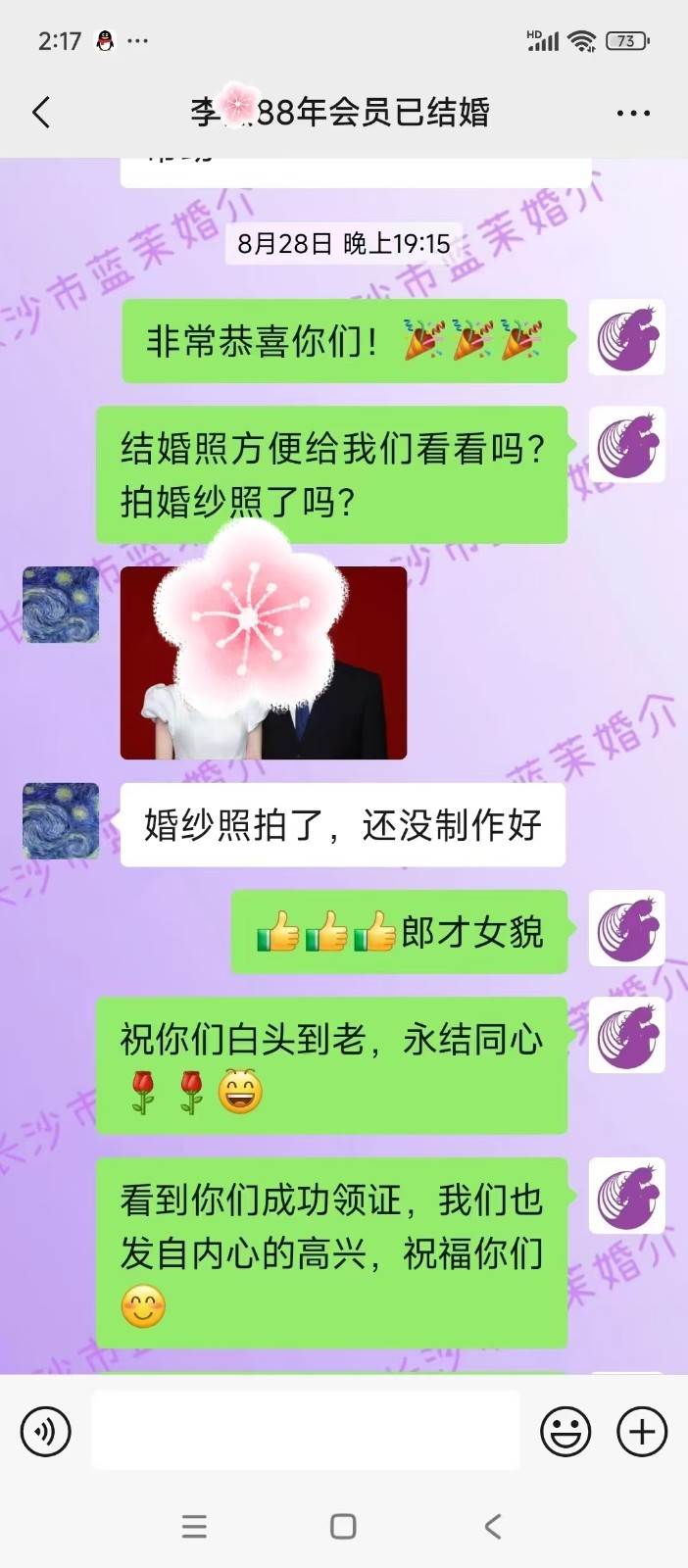Open the purple avatar beside 非常恭喜你们
688x1568 pixels.
click(627, 338)
